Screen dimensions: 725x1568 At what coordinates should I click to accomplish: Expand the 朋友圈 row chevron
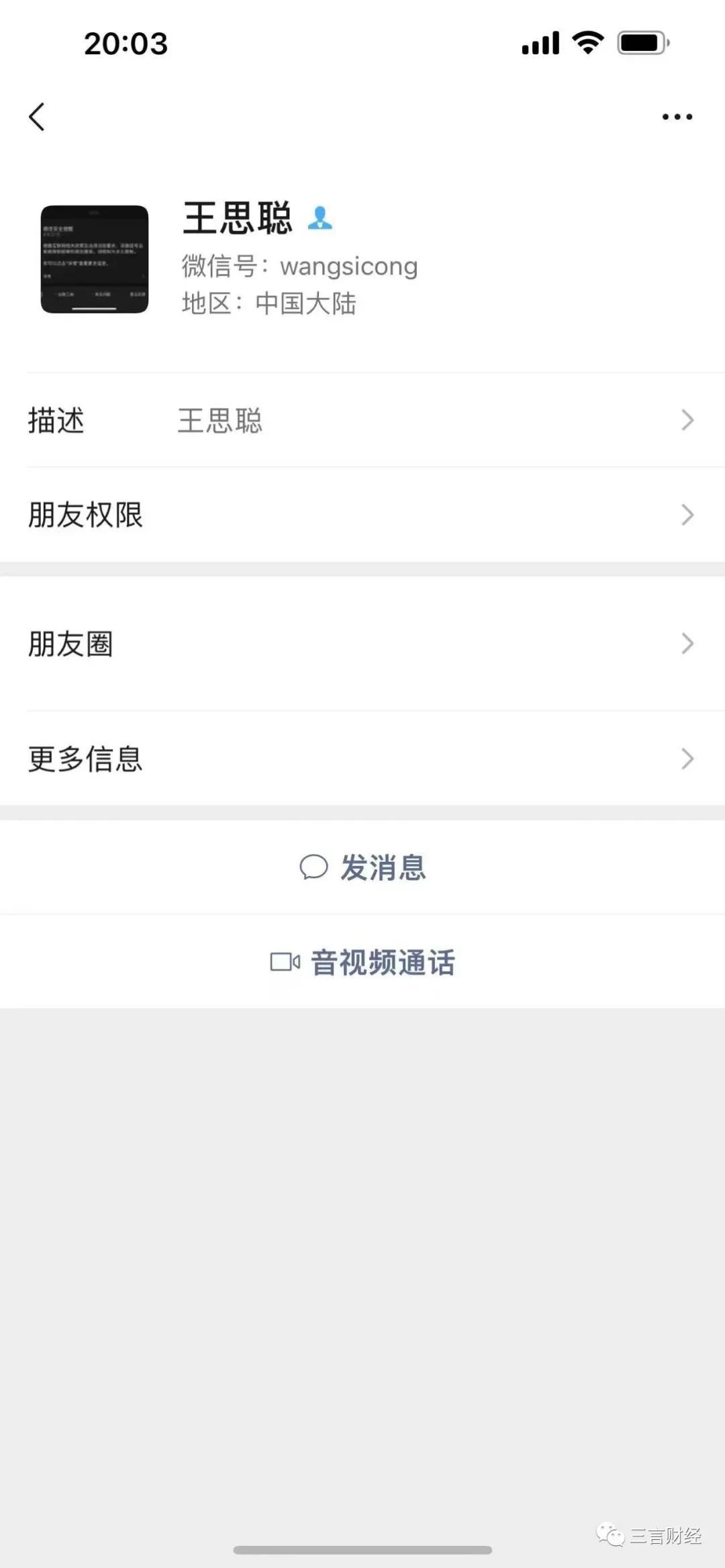[x=687, y=644]
